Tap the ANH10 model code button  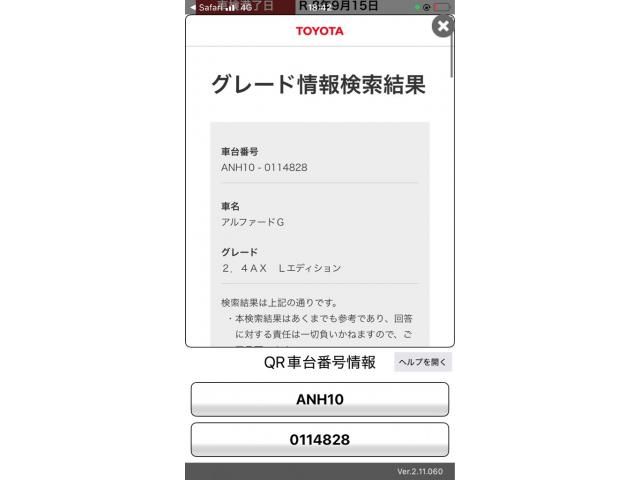point(320,399)
